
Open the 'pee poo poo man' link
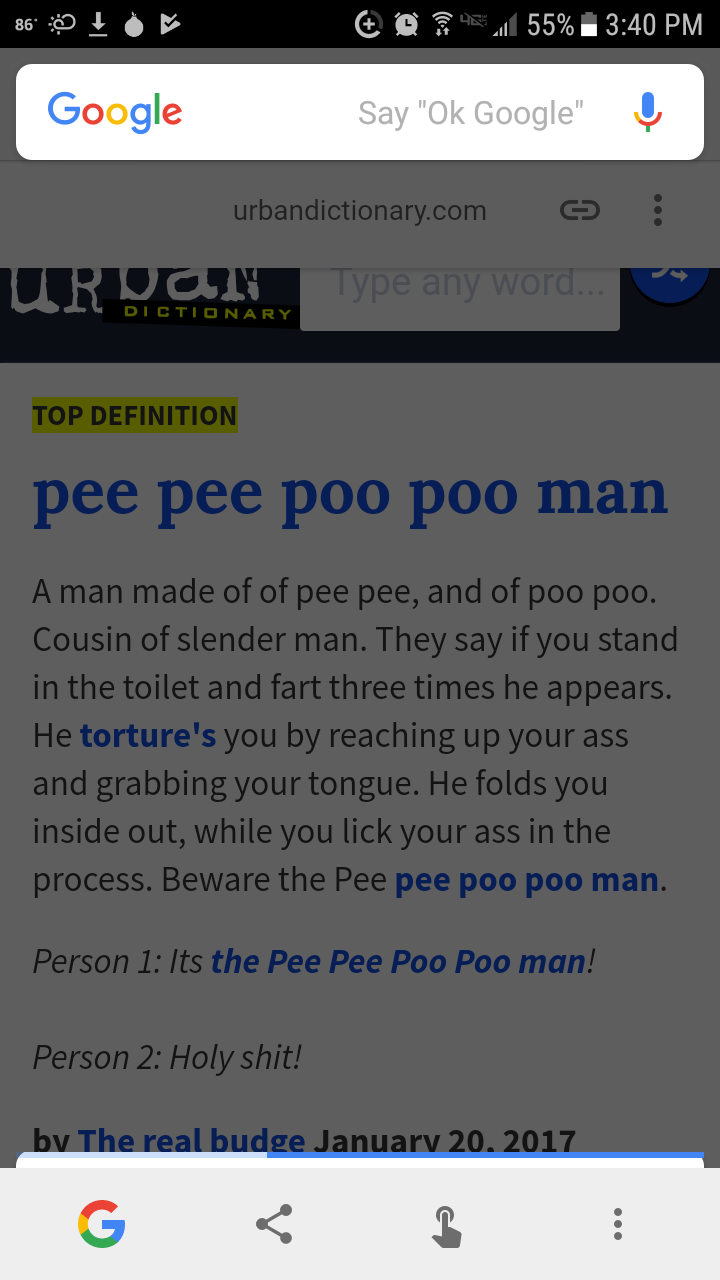click(527, 880)
